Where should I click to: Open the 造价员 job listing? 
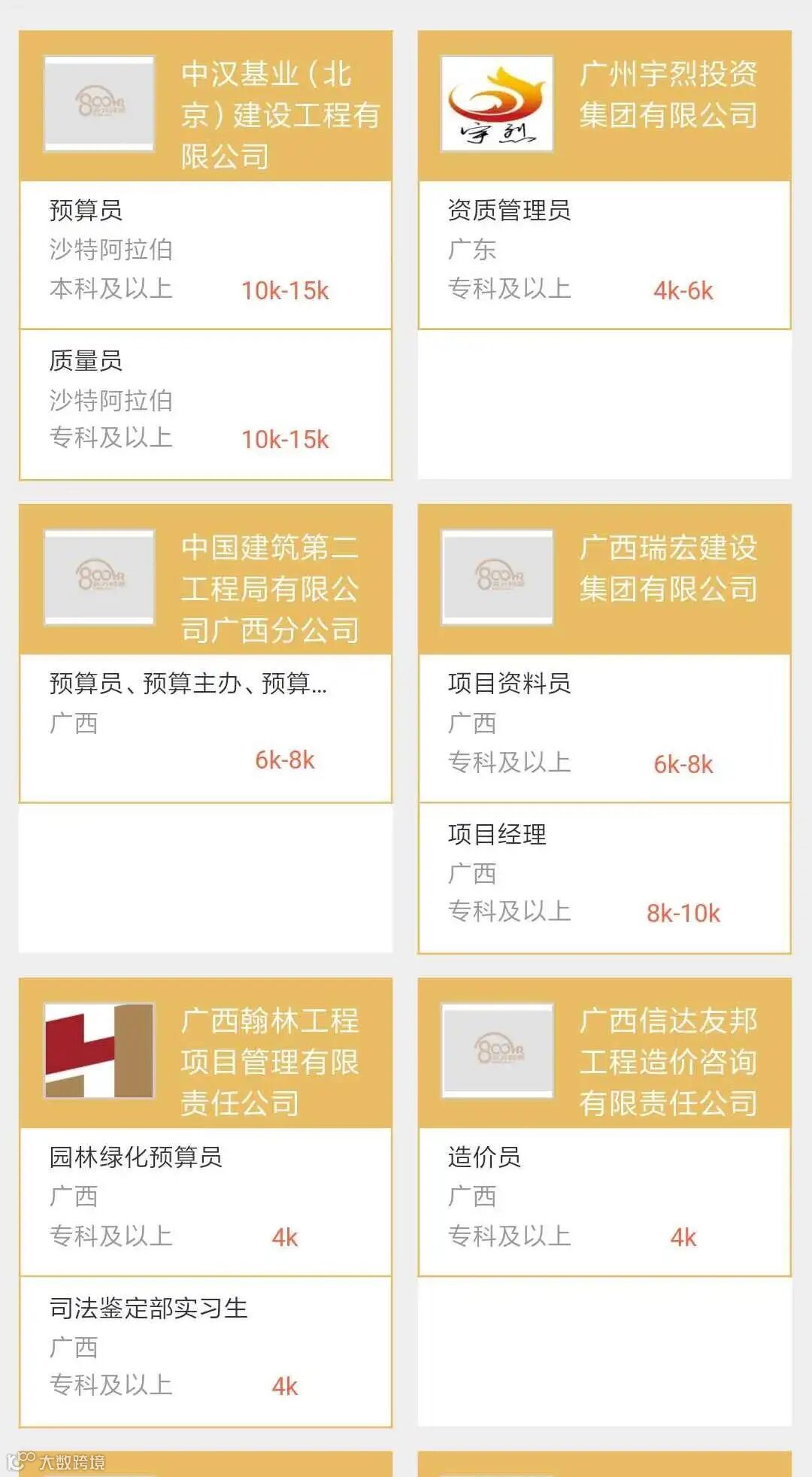(x=604, y=1202)
